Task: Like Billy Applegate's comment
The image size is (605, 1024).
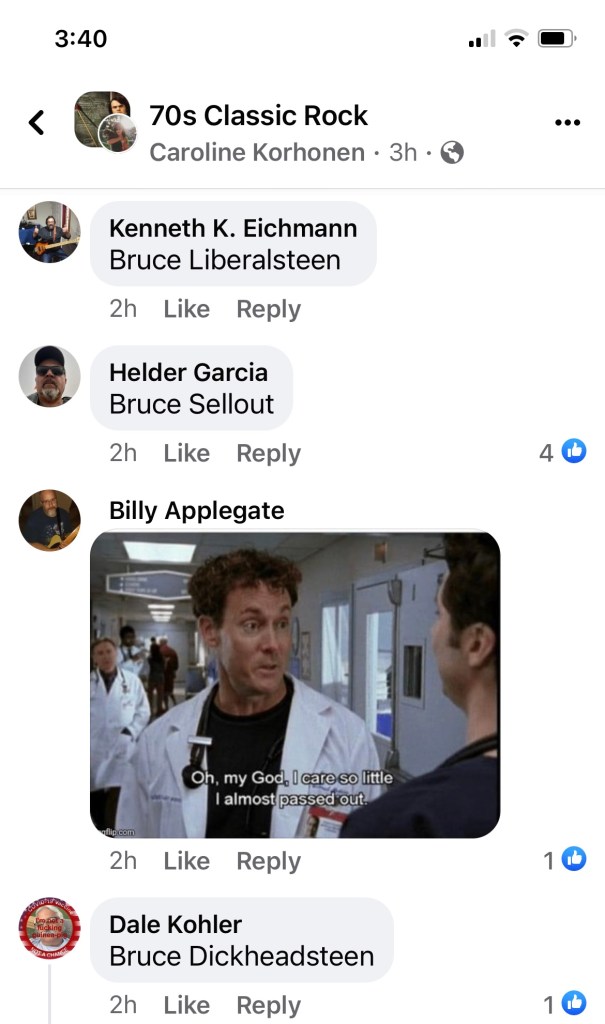Action: [186, 861]
